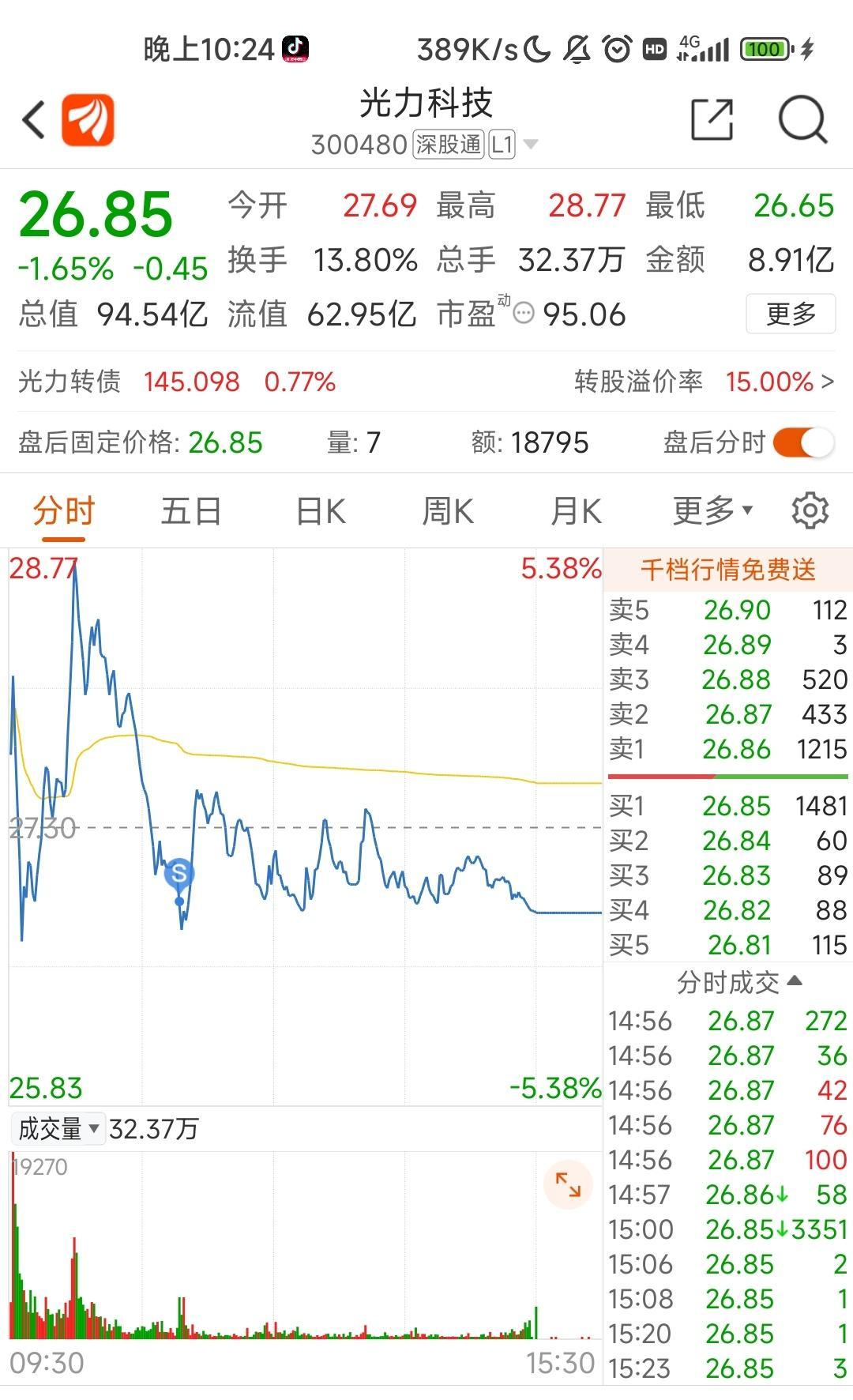Open the 千档行情免费送 banner
The height and width of the screenshot is (1400, 853).
point(727,570)
